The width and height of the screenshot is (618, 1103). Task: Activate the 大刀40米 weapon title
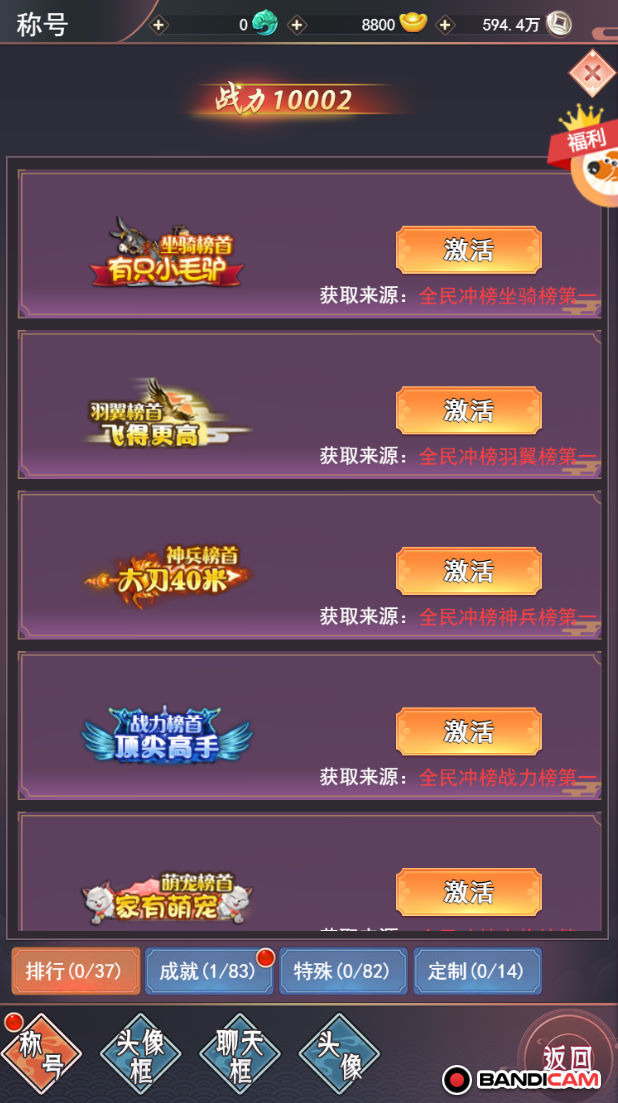tap(468, 571)
